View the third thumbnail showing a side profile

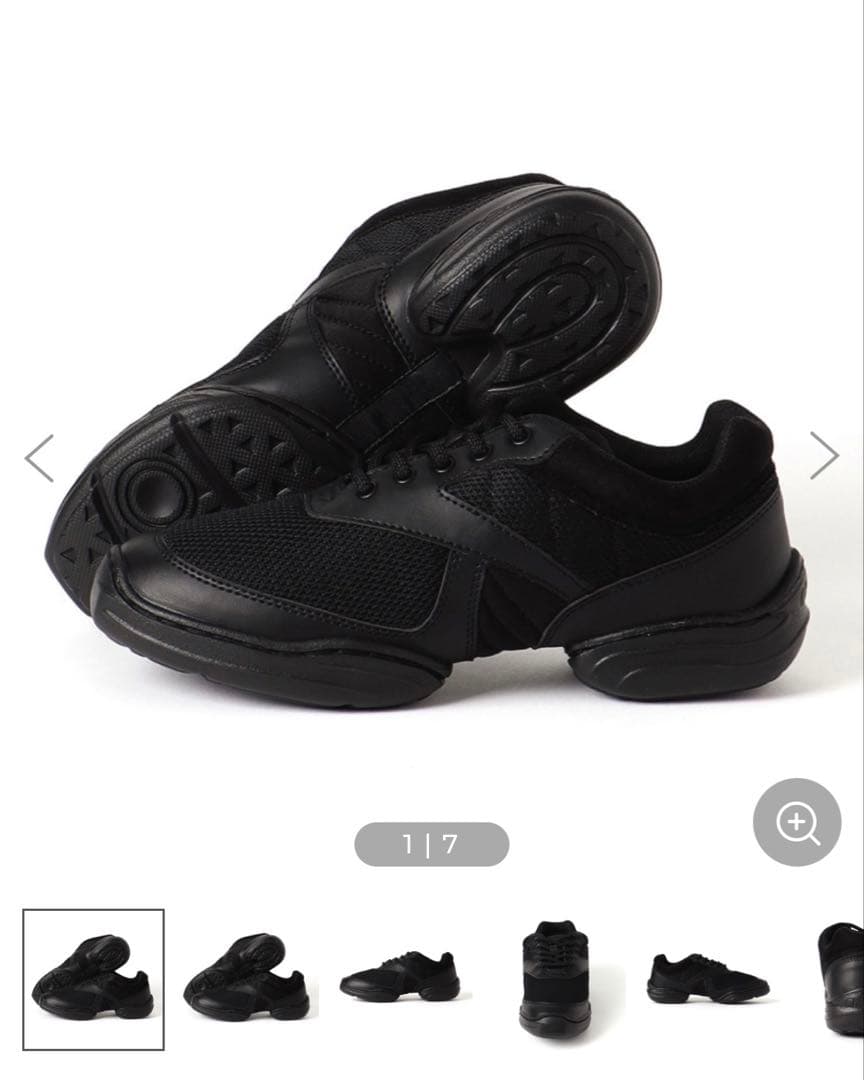[x=400, y=977]
